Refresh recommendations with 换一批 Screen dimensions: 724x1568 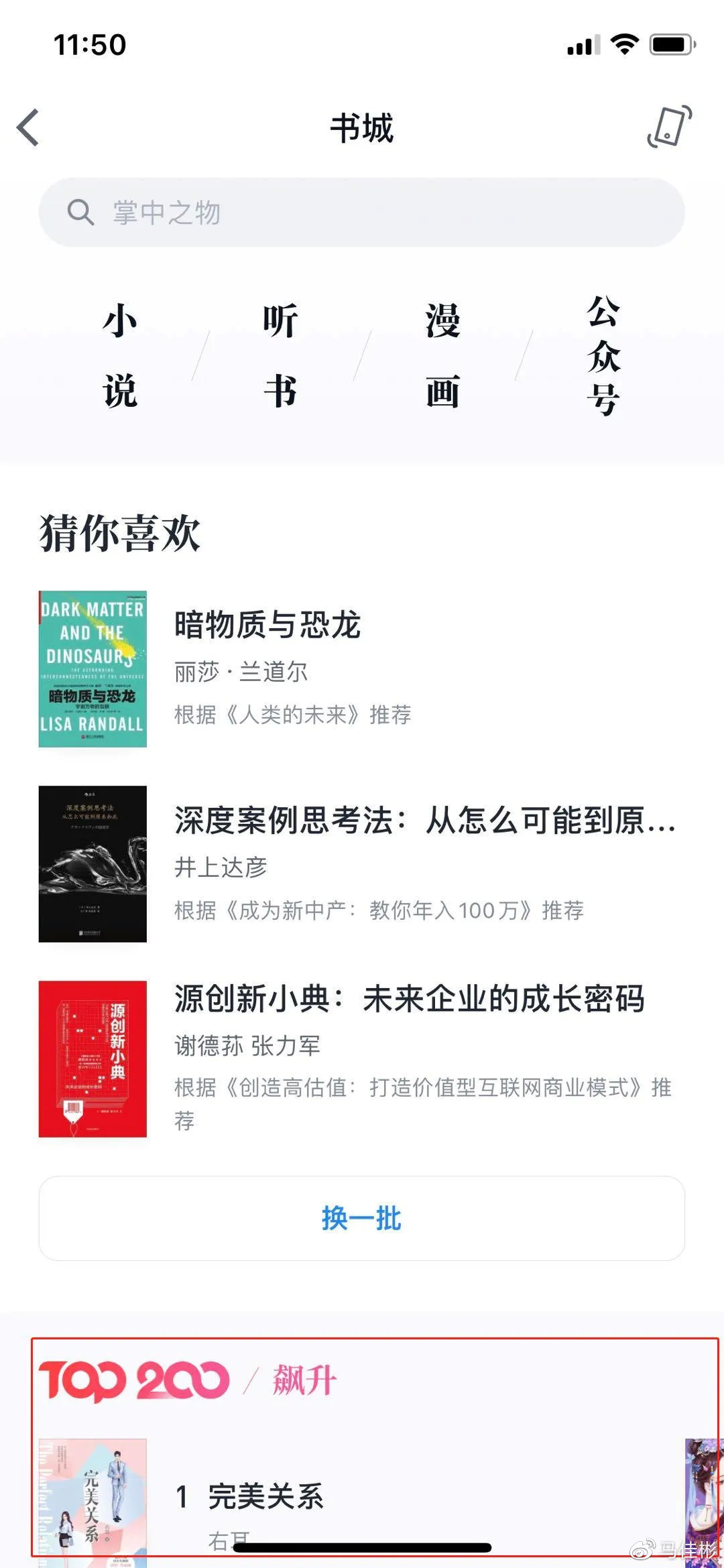362,1218
